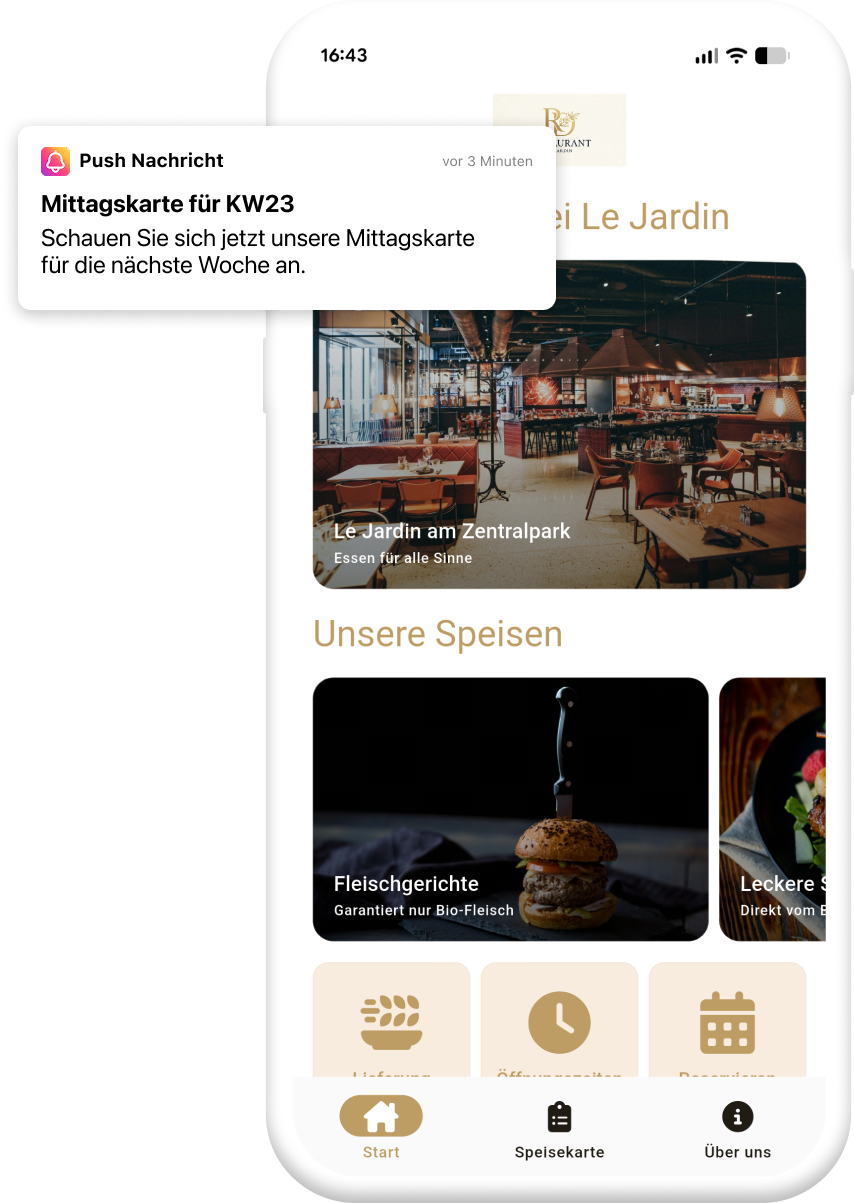This screenshot has height=1203, width=854.
Task: Tap the Speisekarte clipboard icon
Action: (x=559, y=1115)
